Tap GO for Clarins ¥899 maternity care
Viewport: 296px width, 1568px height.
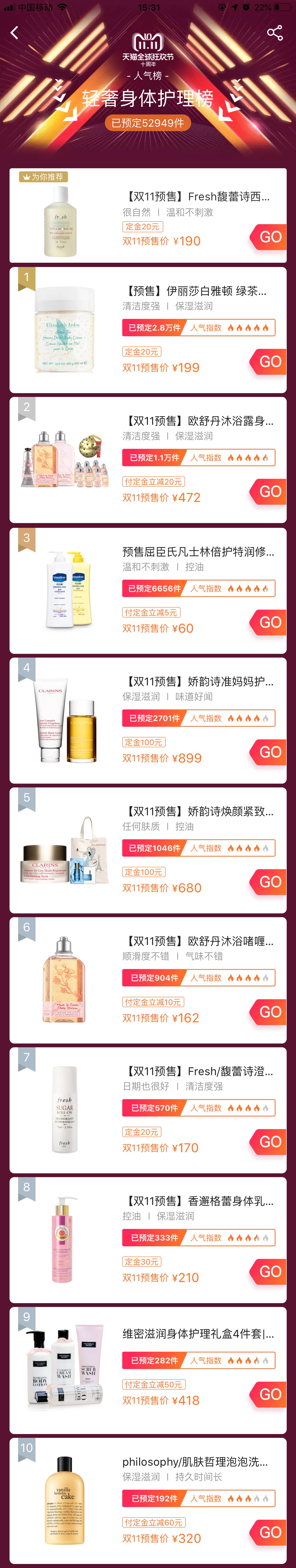(270, 752)
